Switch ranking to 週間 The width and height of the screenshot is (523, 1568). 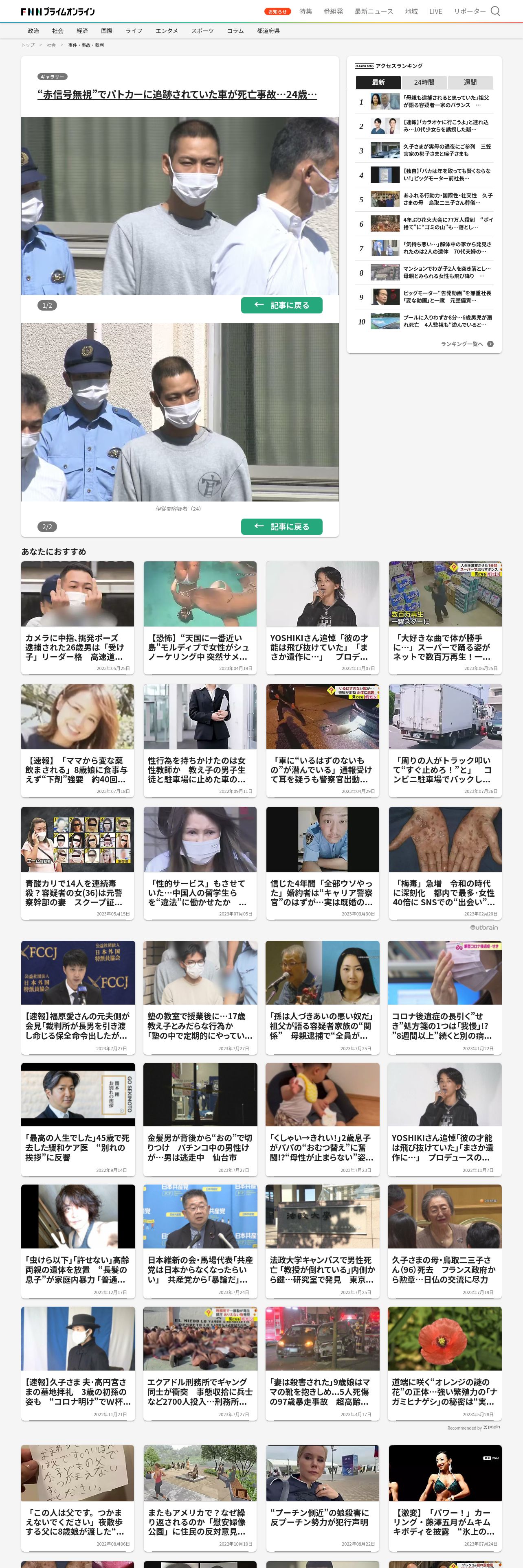[469, 82]
